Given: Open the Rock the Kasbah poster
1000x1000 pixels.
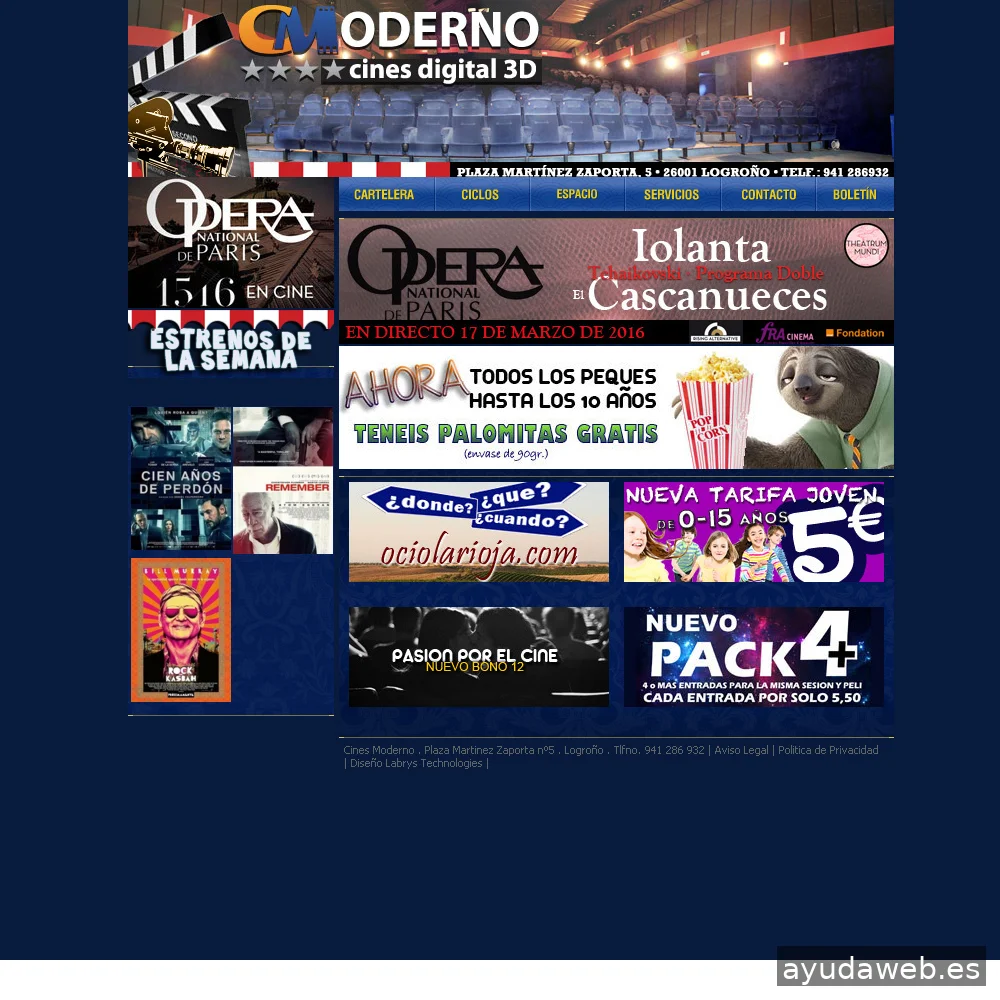Looking at the screenshot, I should [x=181, y=630].
